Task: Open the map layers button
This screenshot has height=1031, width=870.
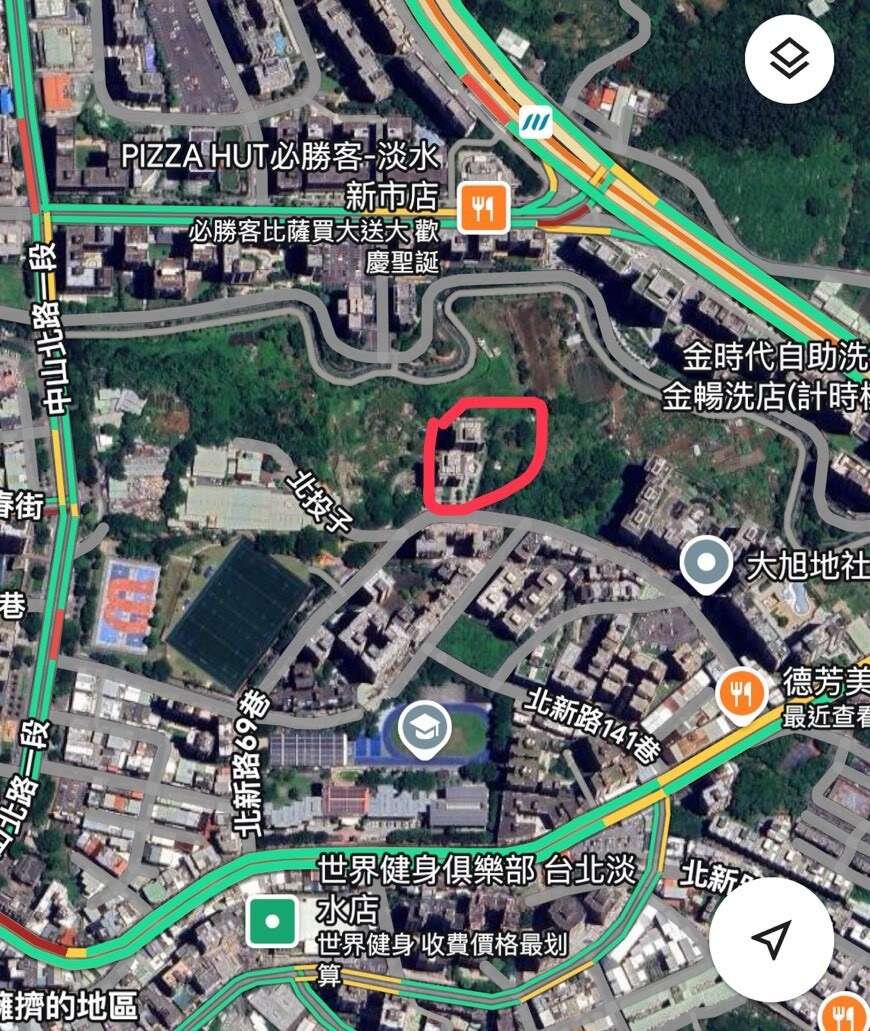Action: [789, 60]
